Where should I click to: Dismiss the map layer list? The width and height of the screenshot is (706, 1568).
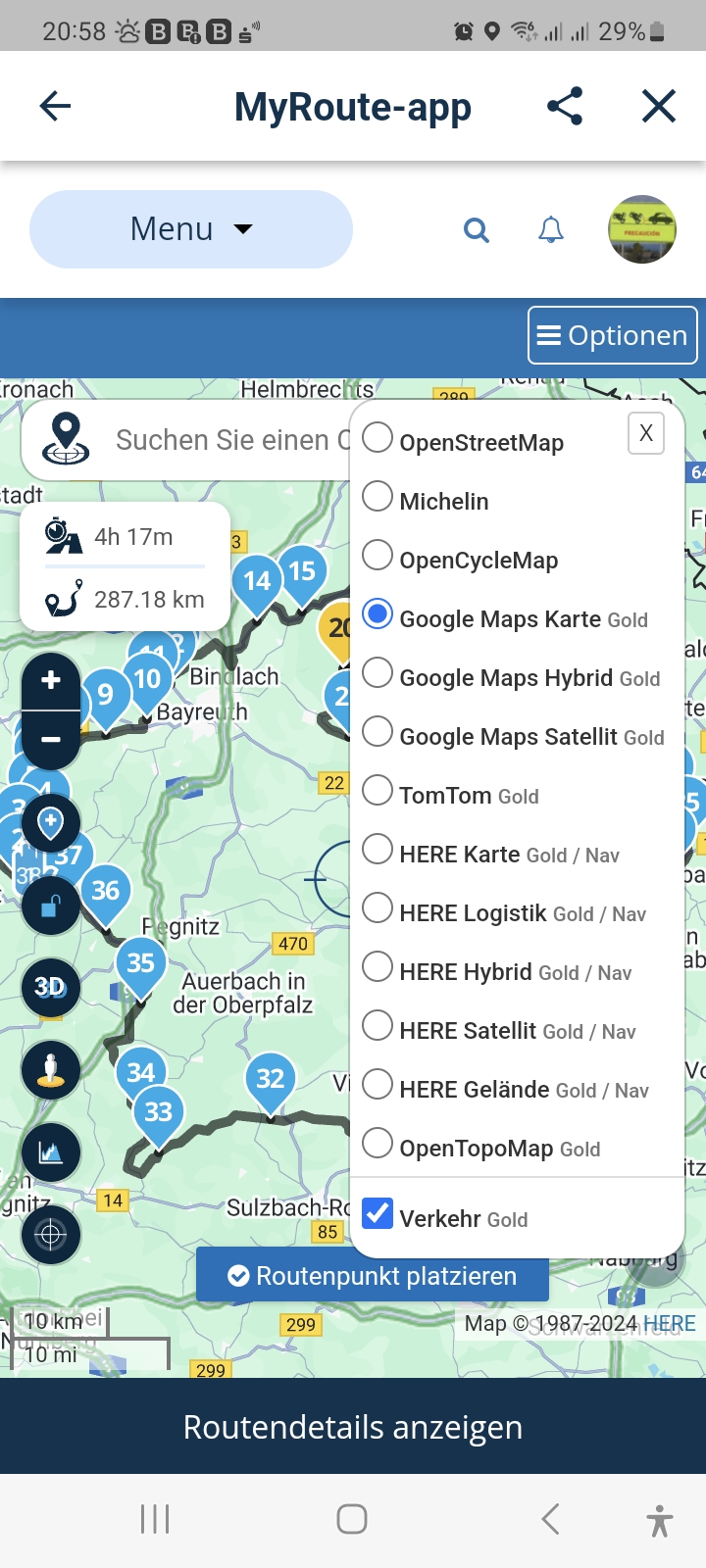coord(646,433)
